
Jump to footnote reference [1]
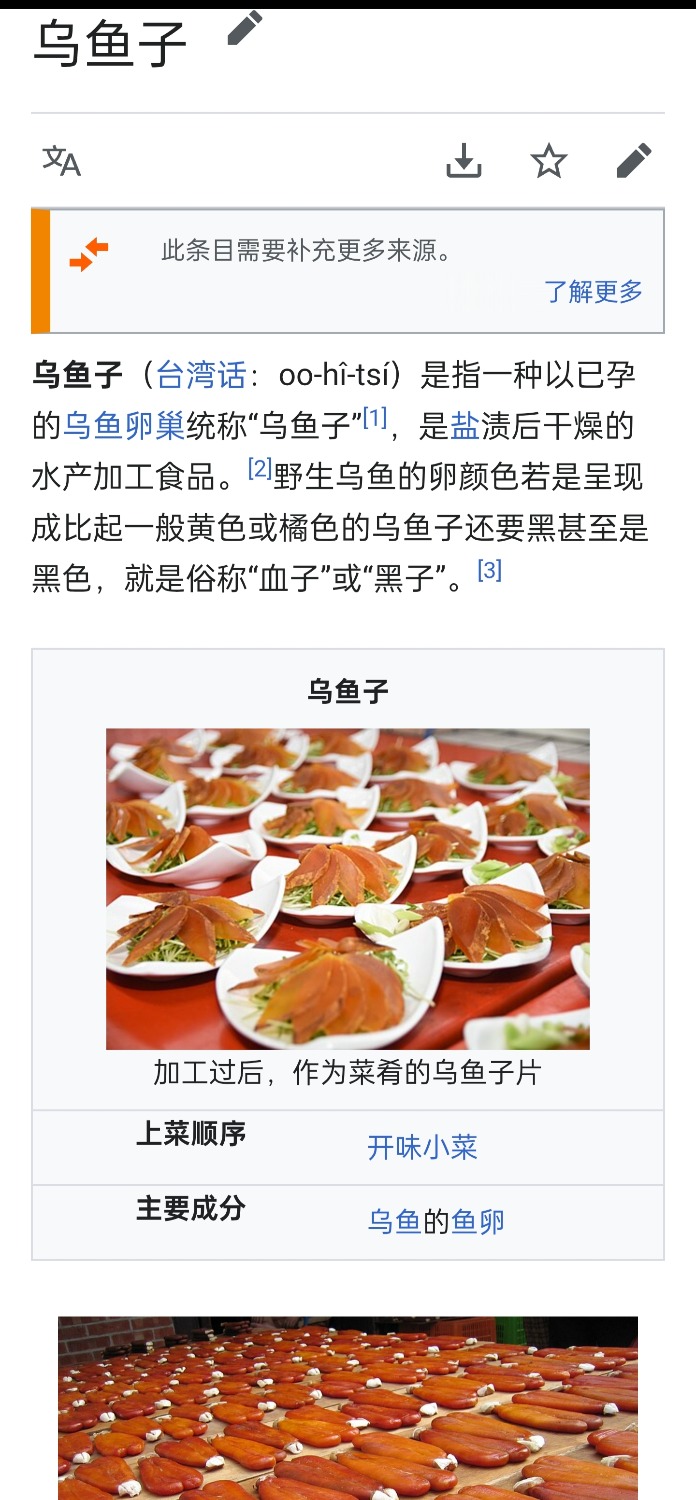[x=375, y=417]
